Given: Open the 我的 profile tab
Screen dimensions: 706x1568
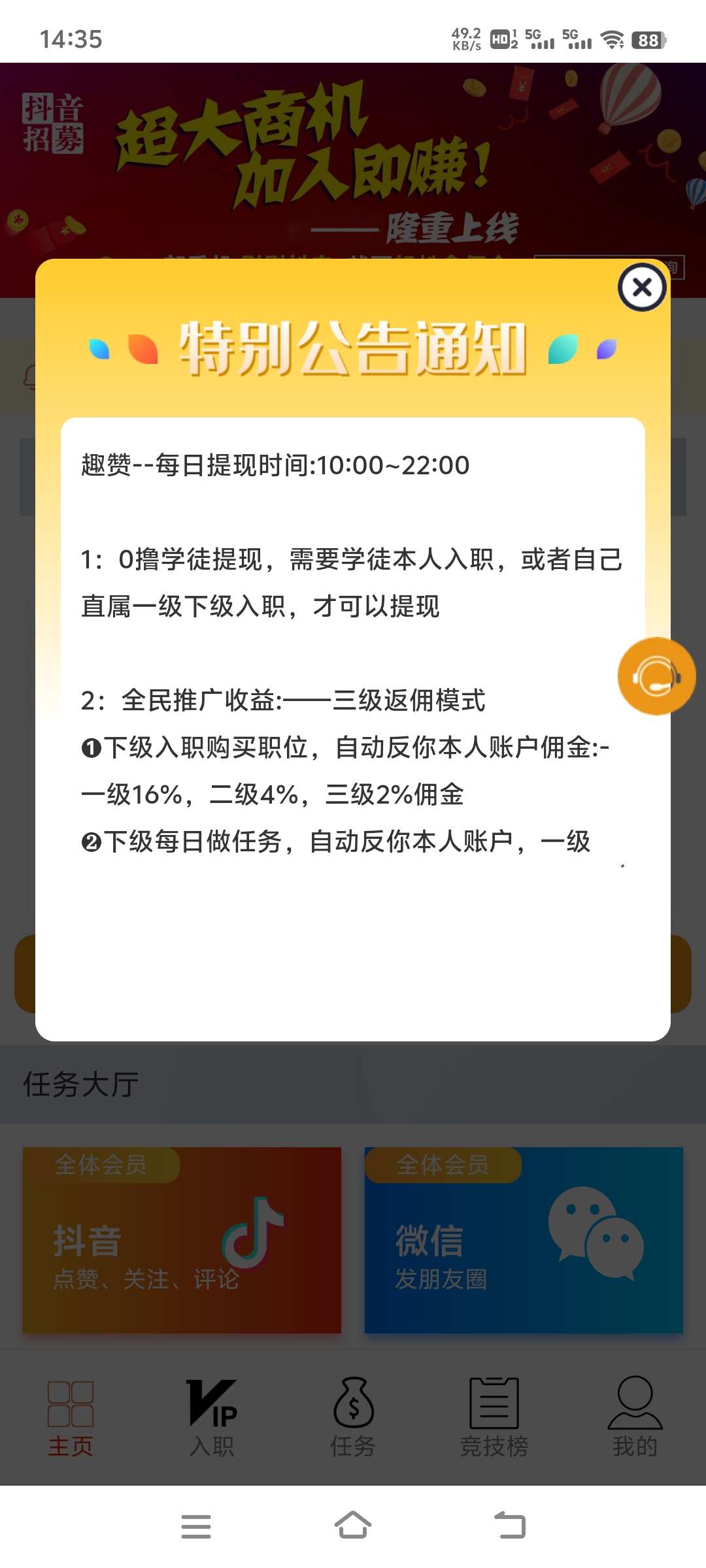Looking at the screenshot, I should pos(635,1418).
